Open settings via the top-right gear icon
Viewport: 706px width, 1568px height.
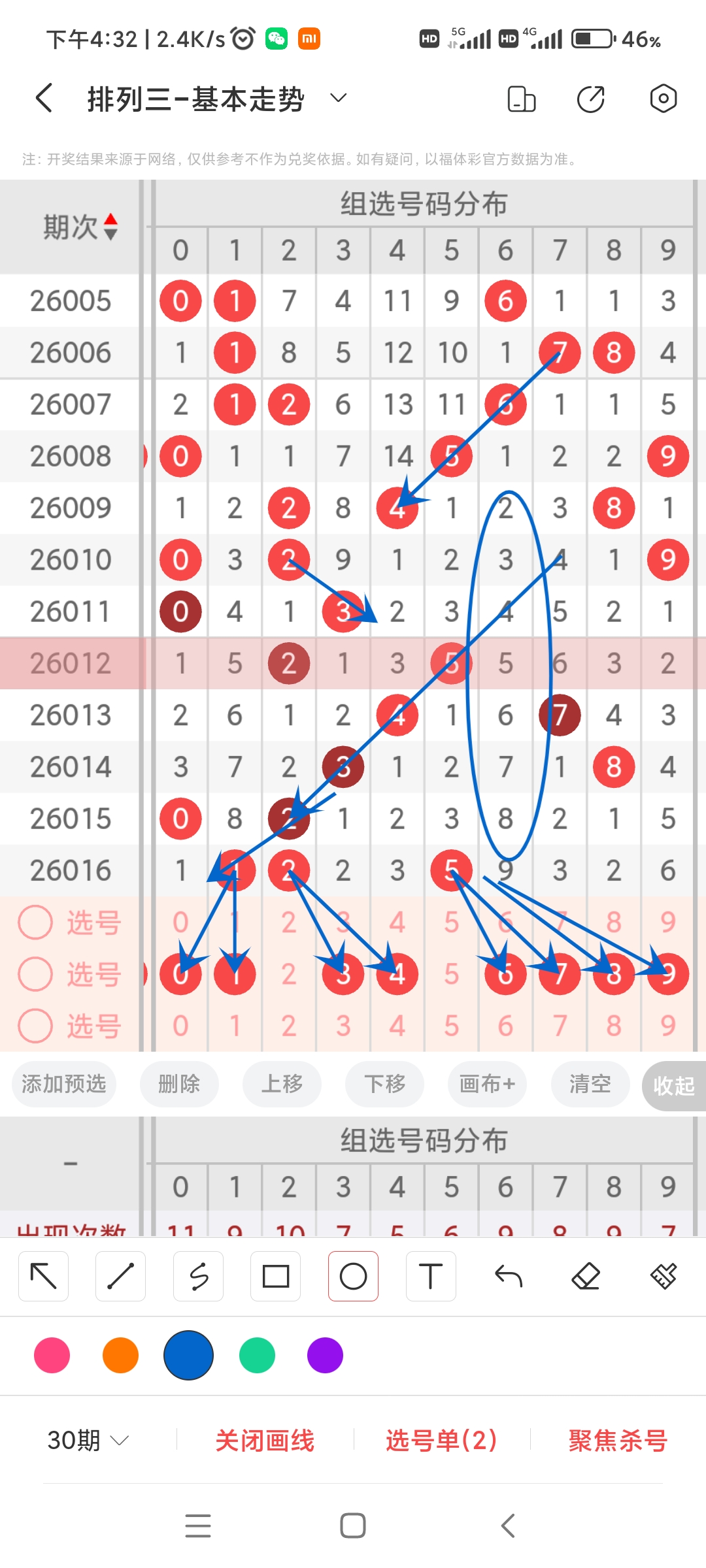click(x=663, y=98)
